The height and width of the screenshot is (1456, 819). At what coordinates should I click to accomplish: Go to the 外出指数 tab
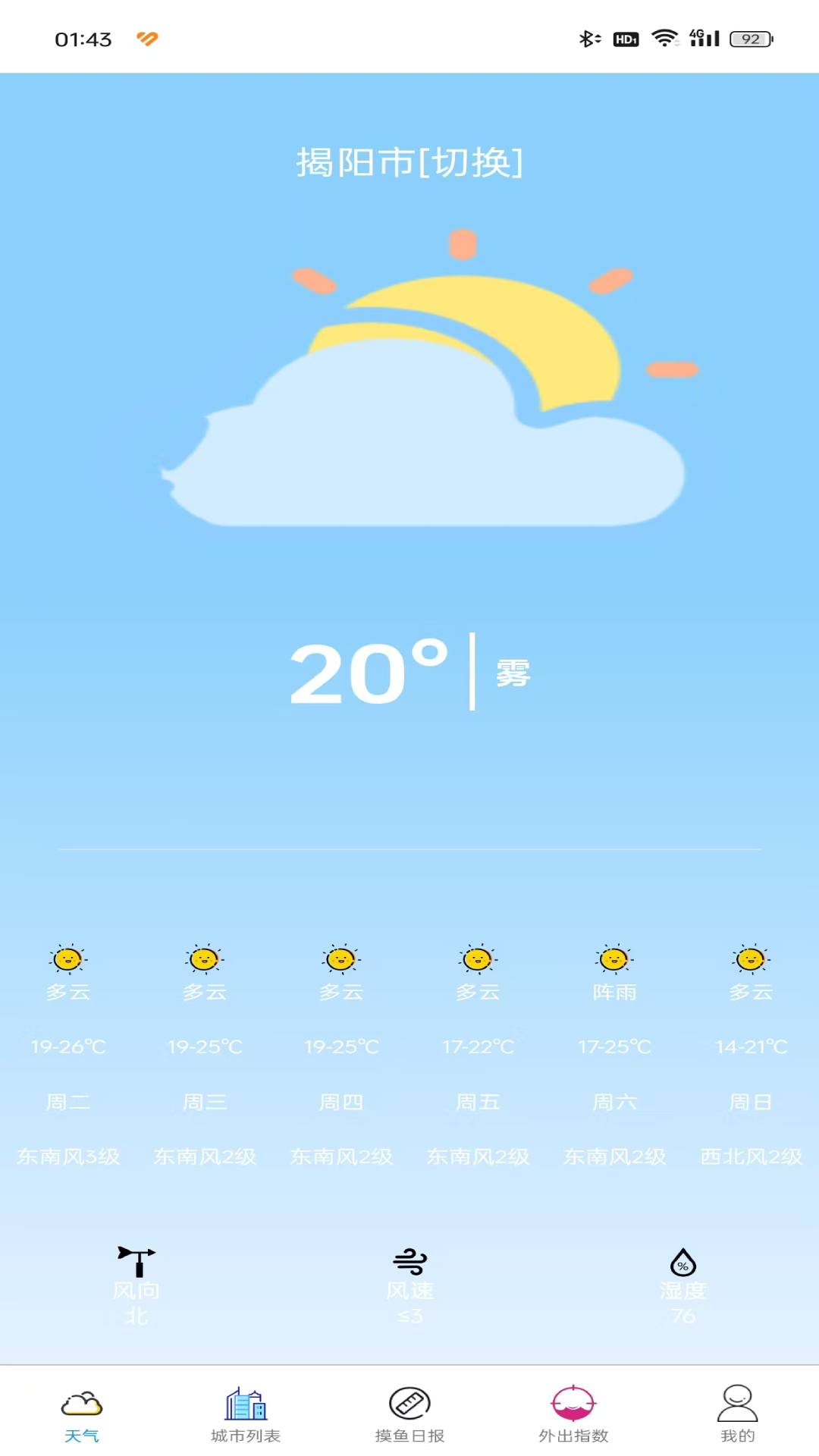(573, 1414)
